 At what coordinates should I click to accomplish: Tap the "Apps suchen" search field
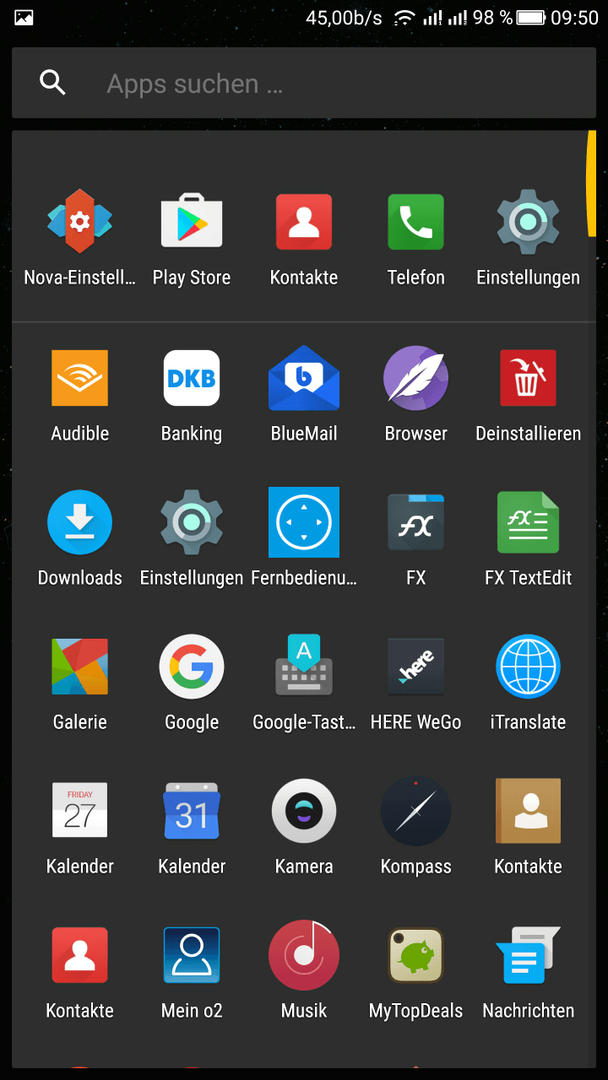click(x=304, y=83)
